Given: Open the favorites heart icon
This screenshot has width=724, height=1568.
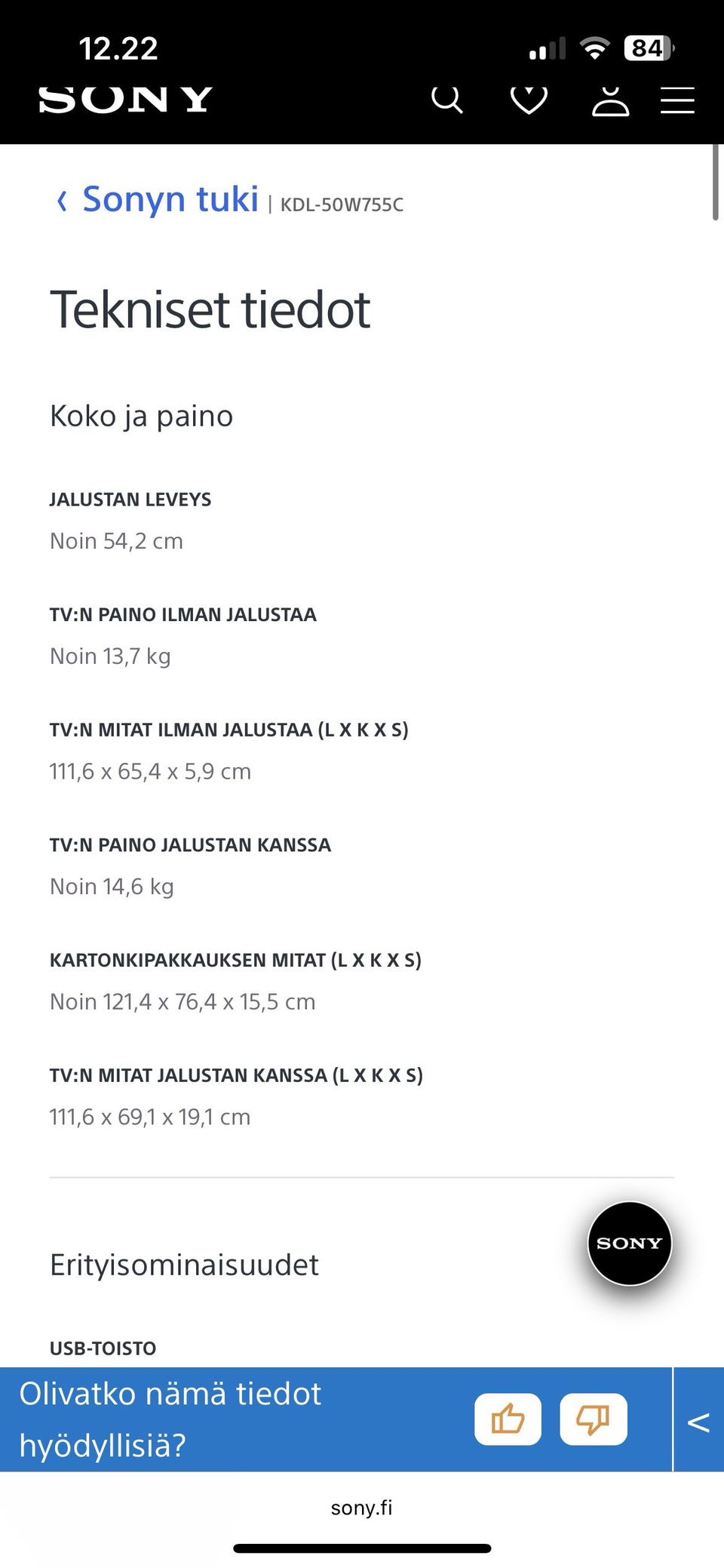Looking at the screenshot, I should pos(529,99).
